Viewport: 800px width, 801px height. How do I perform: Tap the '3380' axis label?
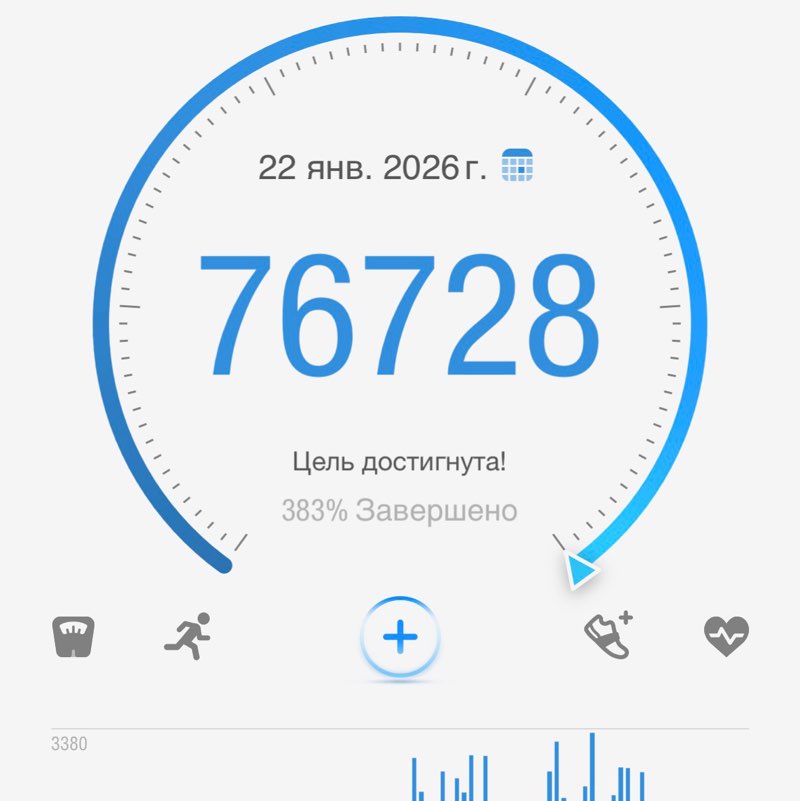click(x=68, y=744)
